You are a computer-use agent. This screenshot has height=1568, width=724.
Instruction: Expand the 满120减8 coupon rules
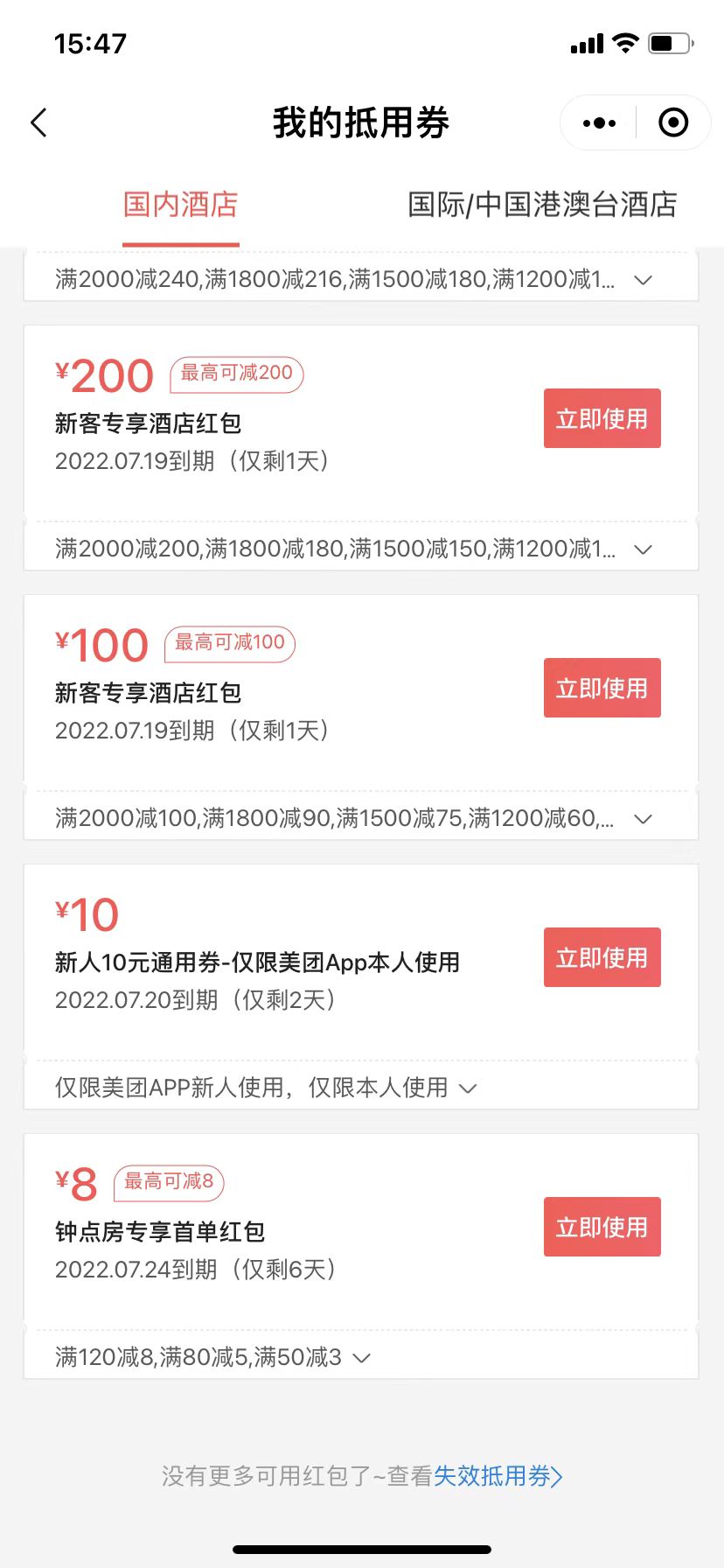[361, 1358]
